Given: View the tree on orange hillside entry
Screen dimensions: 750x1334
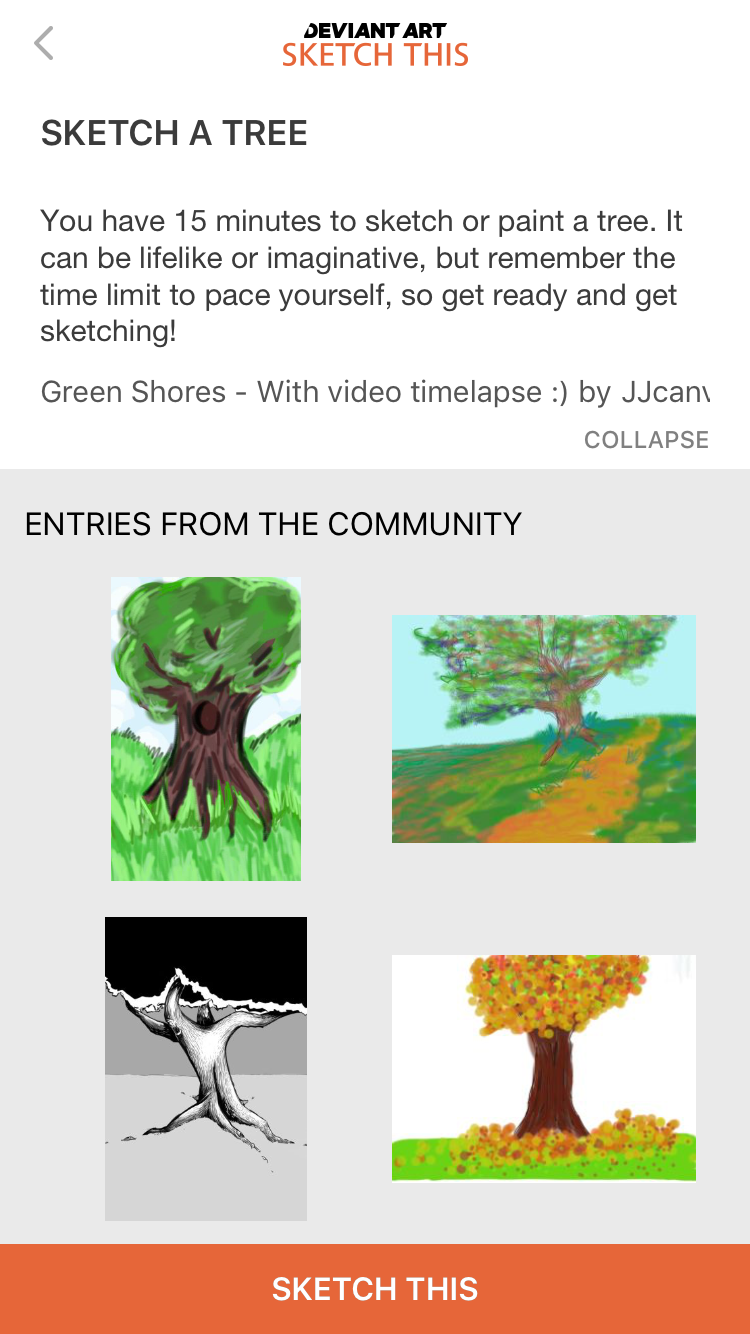Looking at the screenshot, I should [543, 729].
